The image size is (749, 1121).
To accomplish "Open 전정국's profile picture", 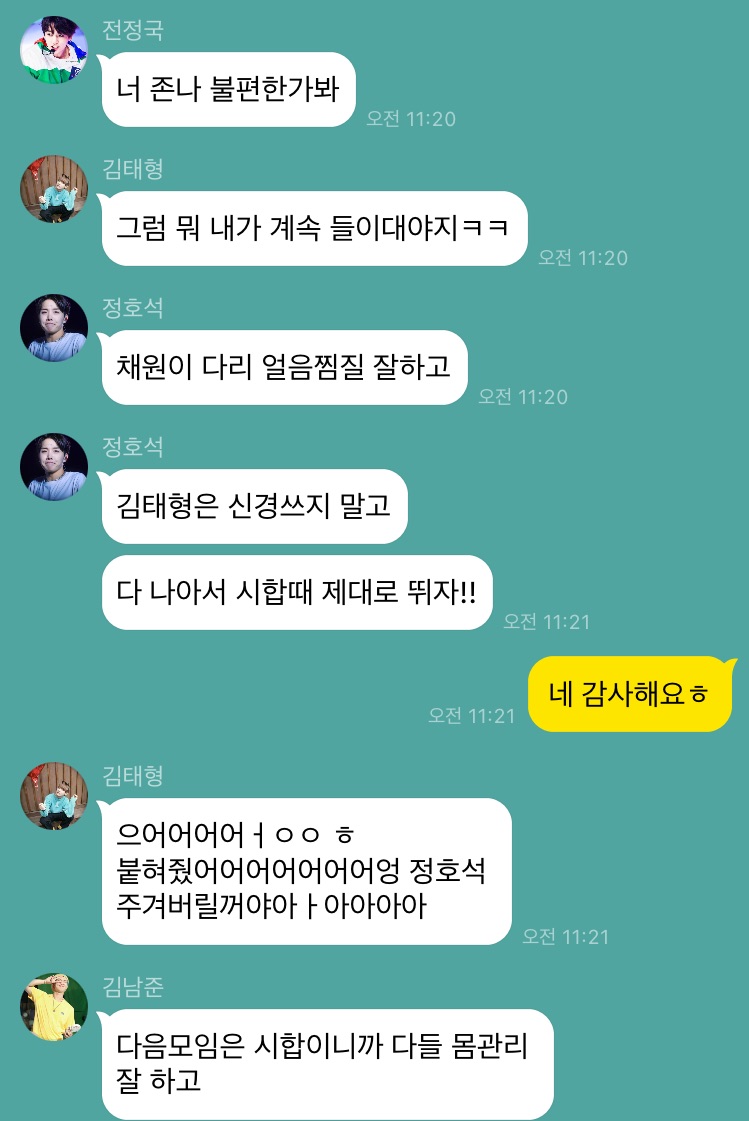I will [54, 50].
